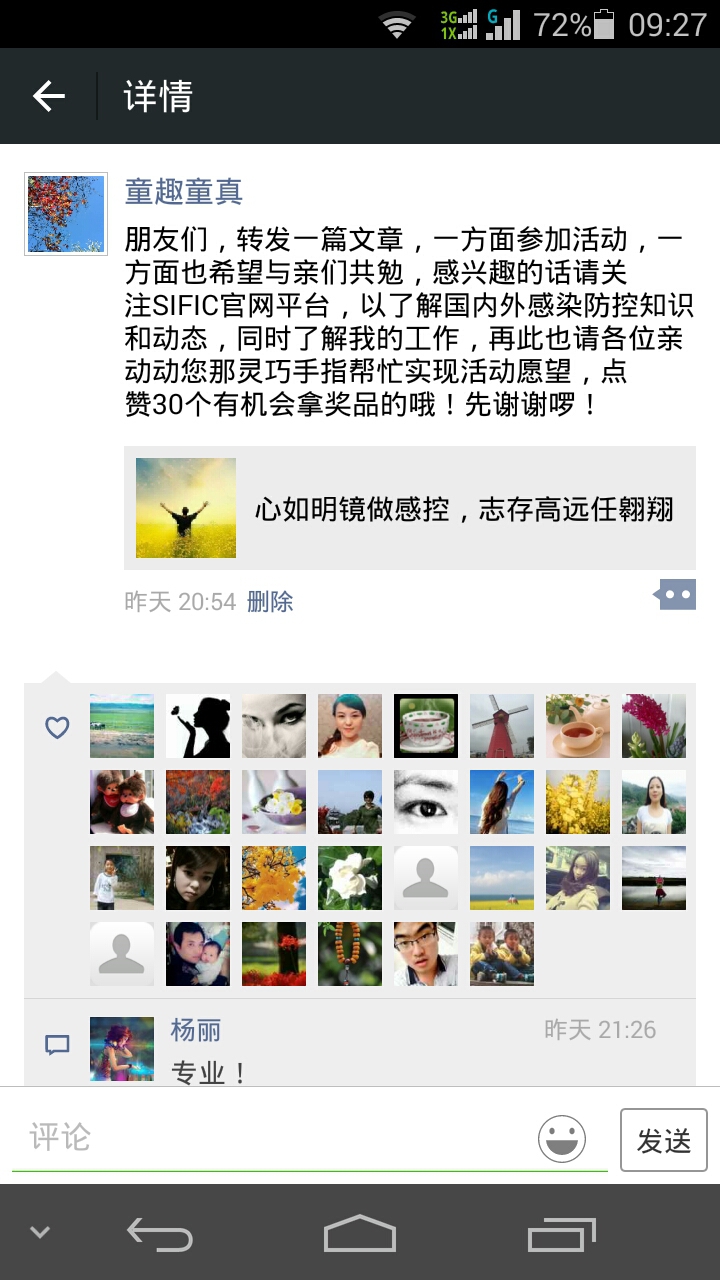This screenshot has width=720, height=1280.
Task: Open the prayer beads avatar liker's profile
Action: click(x=350, y=954)
